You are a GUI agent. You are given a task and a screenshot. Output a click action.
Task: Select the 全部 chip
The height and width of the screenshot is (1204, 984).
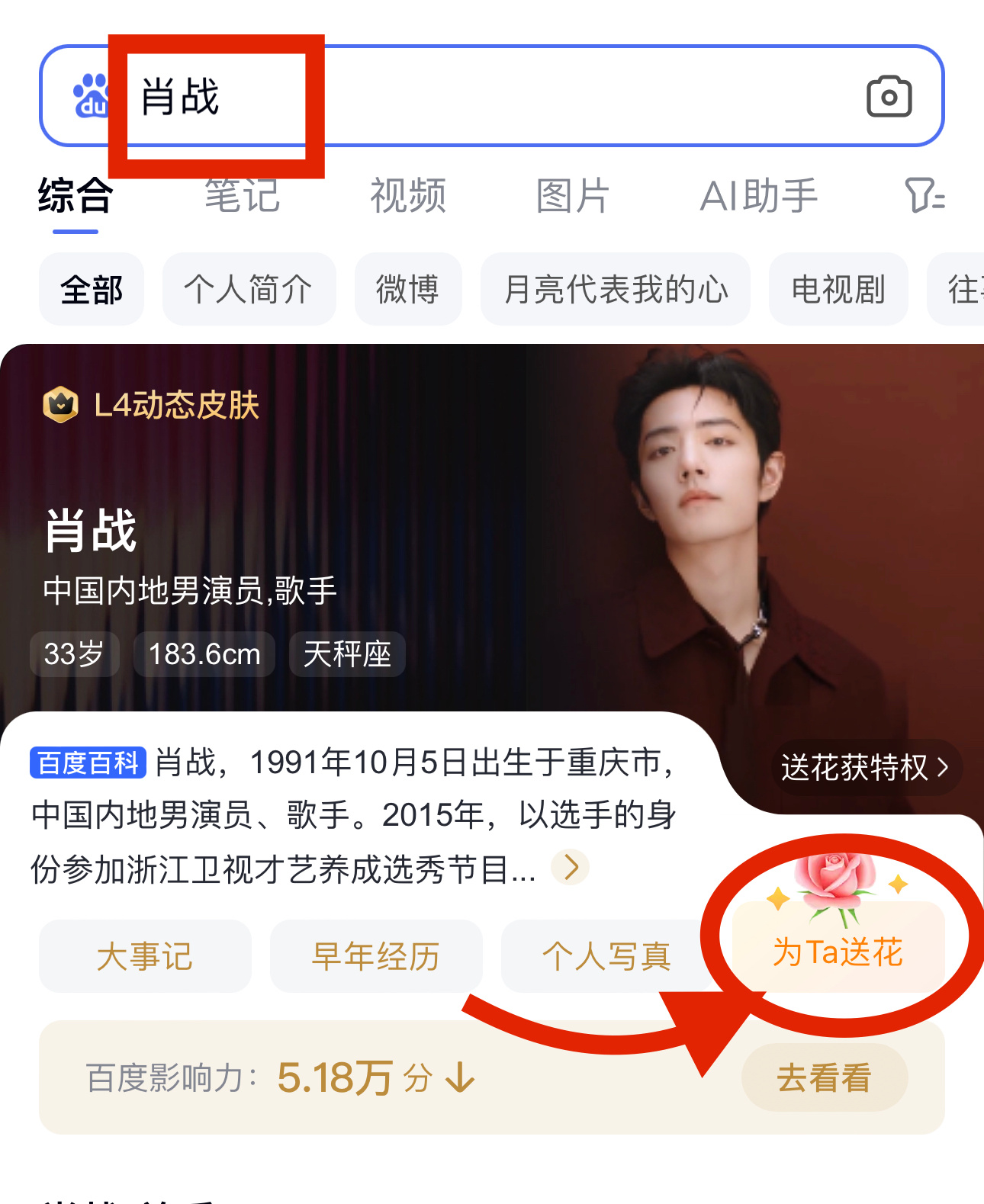(92, 290)
